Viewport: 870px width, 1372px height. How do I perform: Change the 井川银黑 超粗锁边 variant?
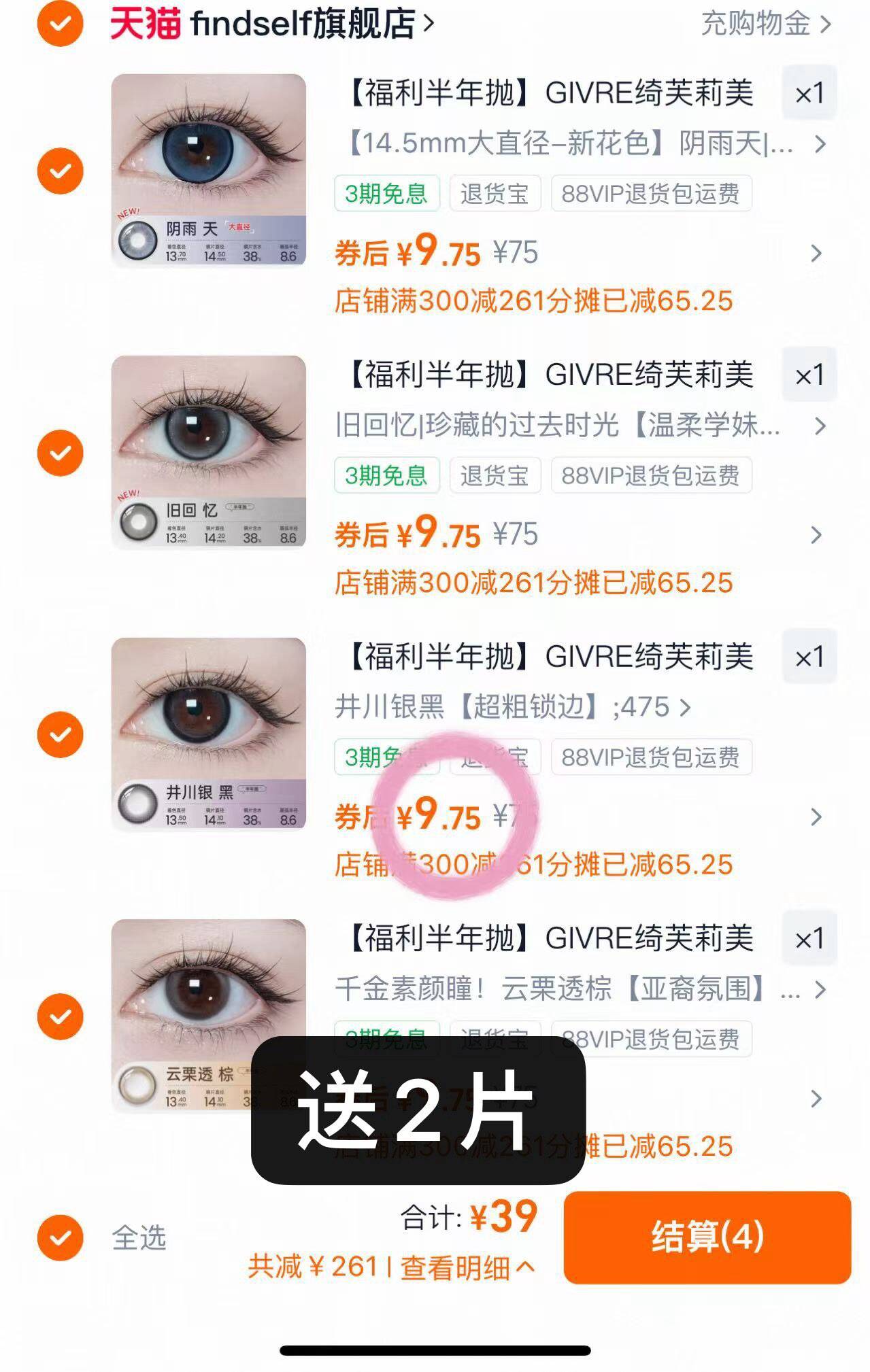click(512, 707)
